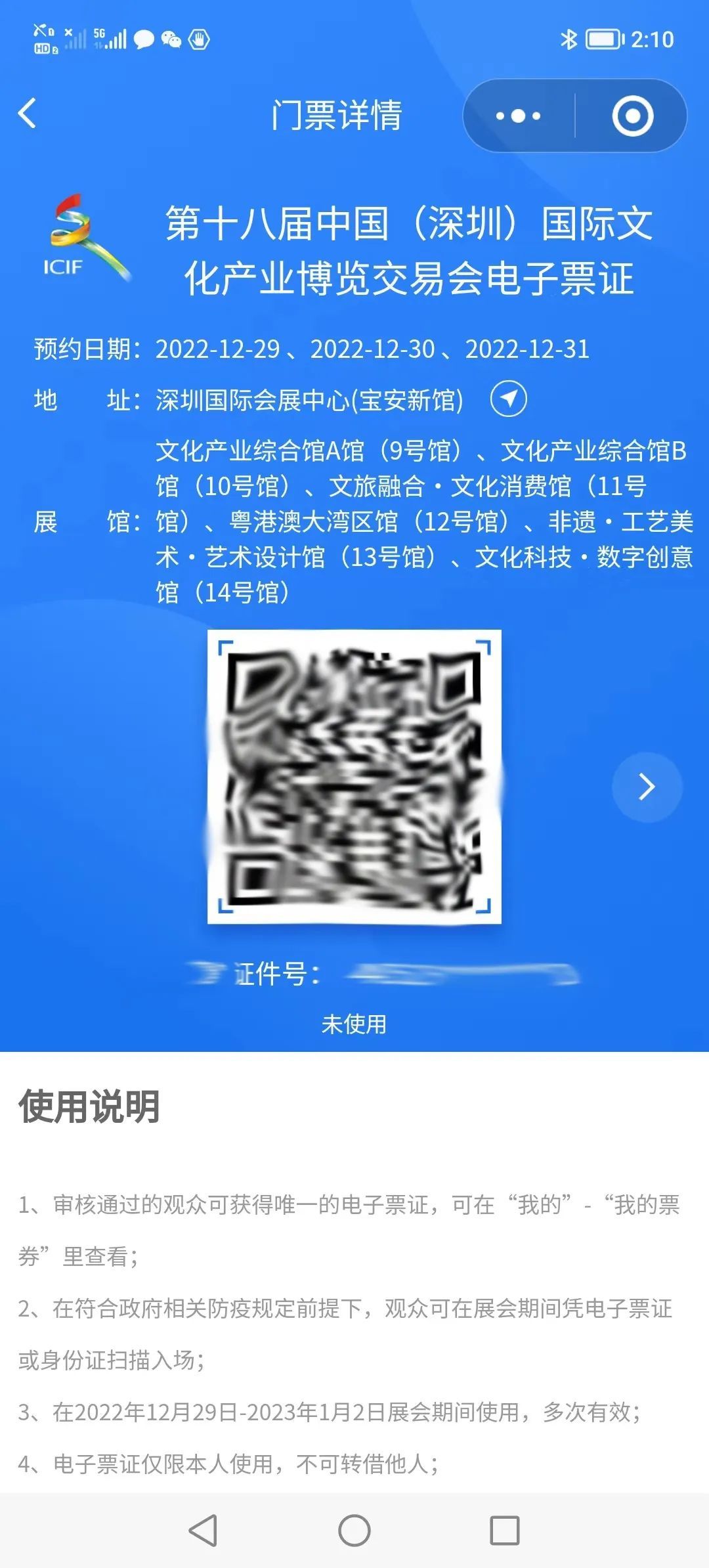709x1568 pixels.
Task: Go back from the 门票详情 page
Action: tap(28, 114)
